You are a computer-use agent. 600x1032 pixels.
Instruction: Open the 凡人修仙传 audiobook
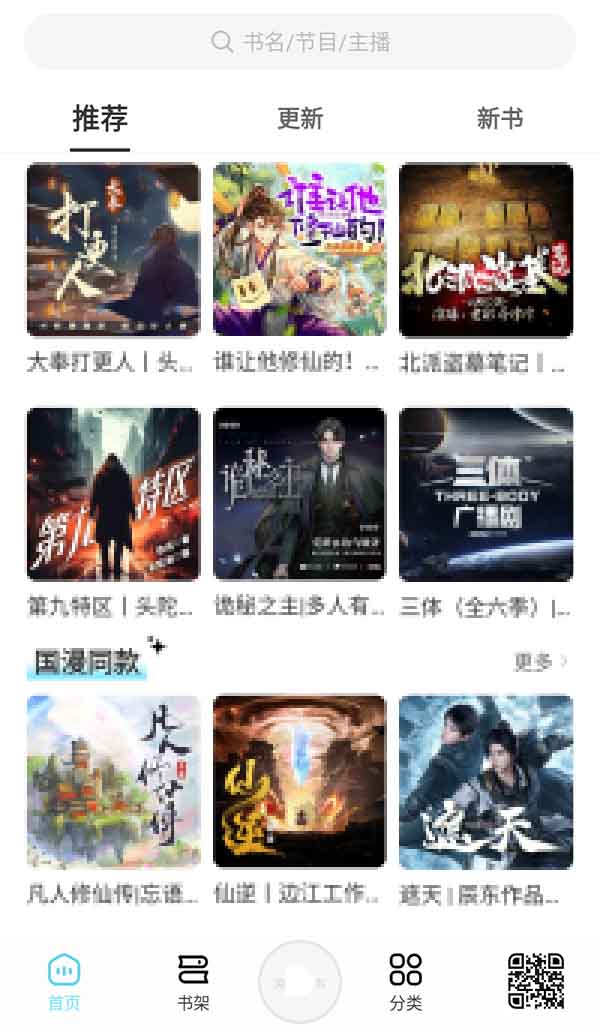113,782
